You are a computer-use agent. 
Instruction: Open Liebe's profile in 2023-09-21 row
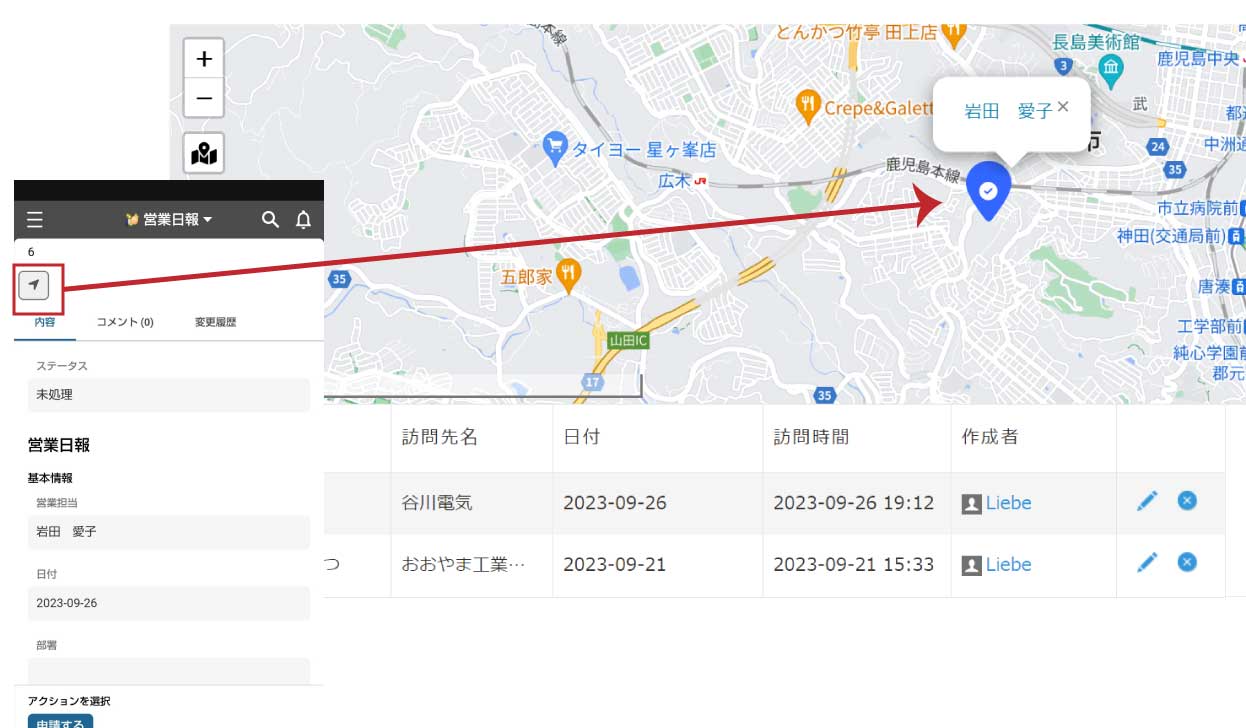[x=1008, y=565]
